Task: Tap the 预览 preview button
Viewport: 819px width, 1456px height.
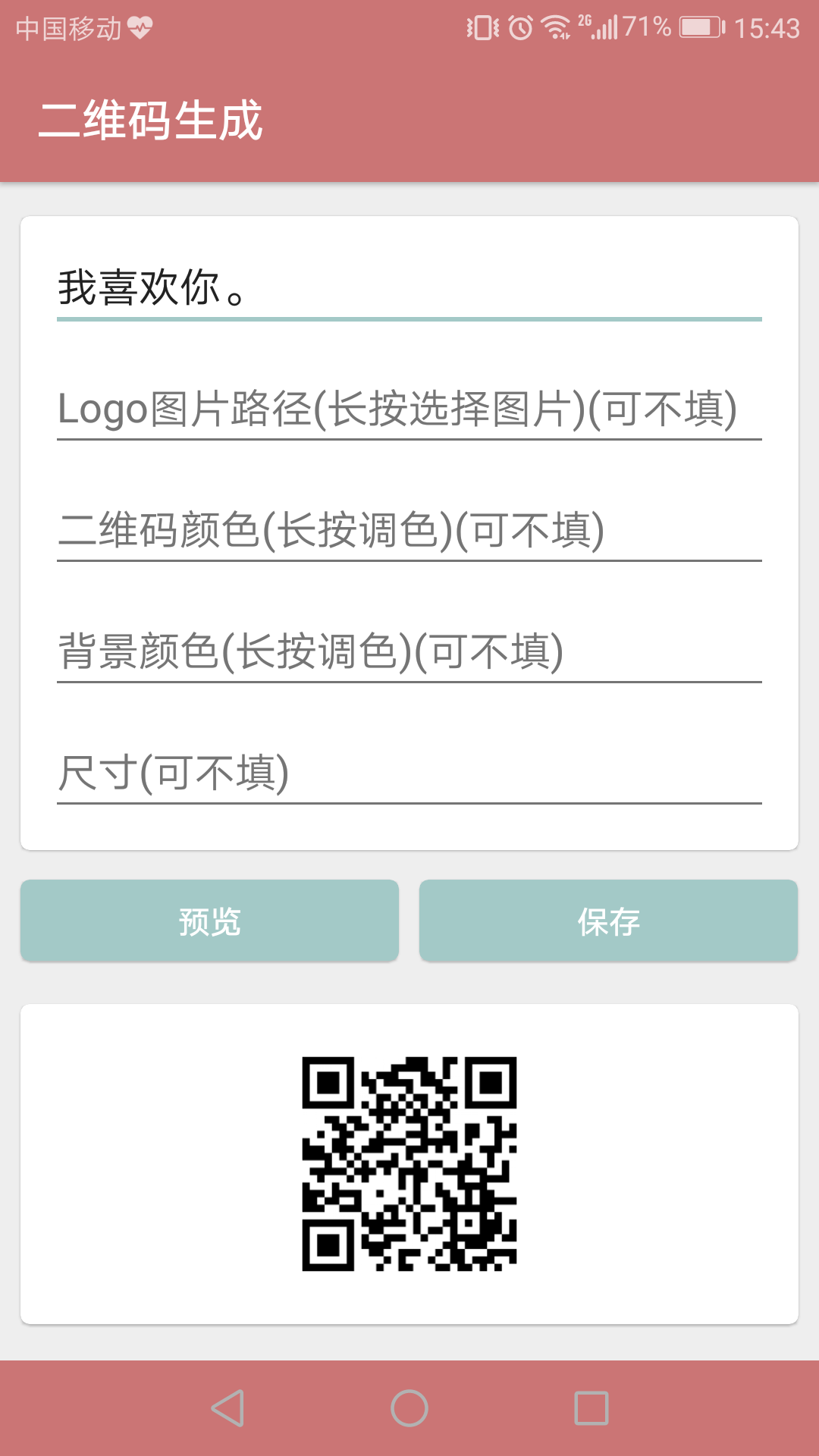Action: click(209, 921)
